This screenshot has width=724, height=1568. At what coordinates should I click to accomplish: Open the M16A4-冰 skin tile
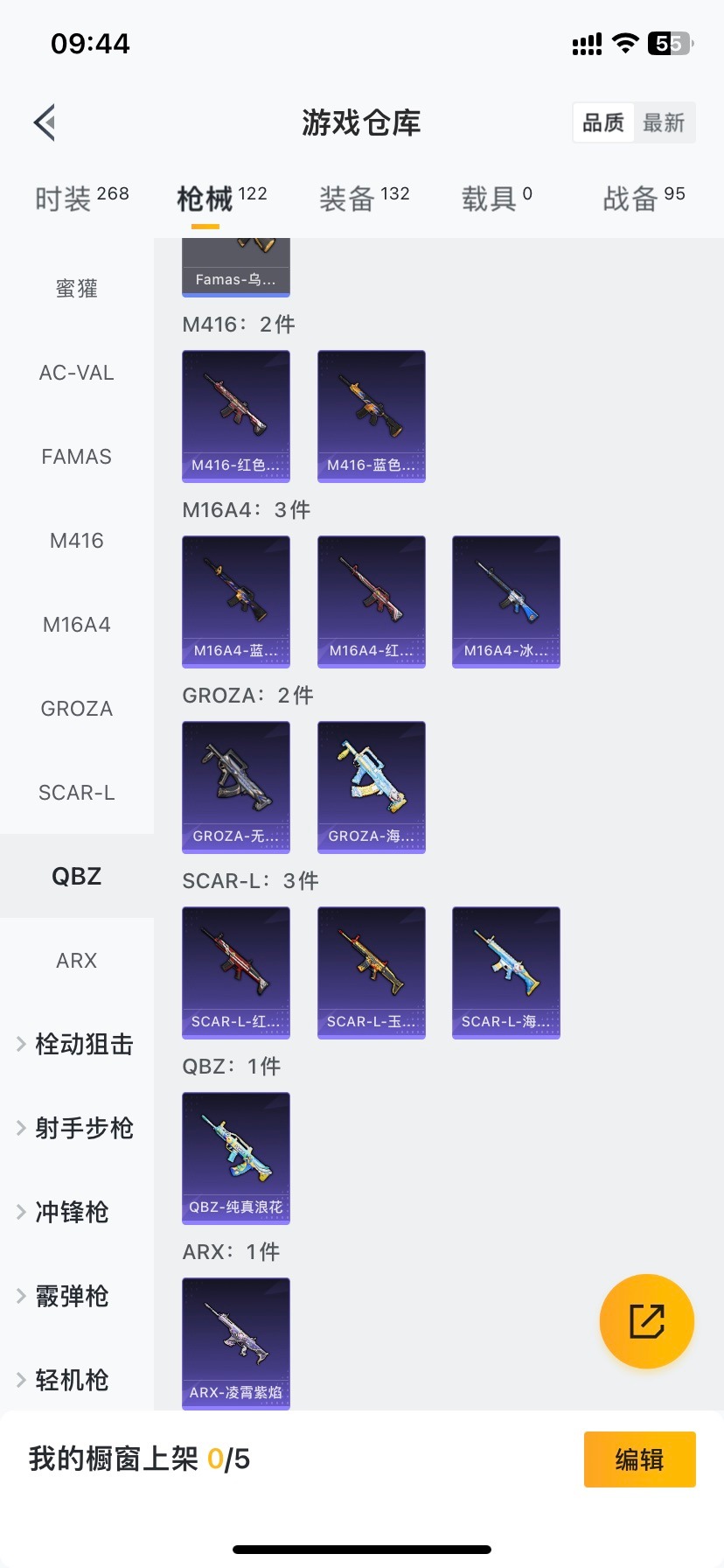point(506,601)
